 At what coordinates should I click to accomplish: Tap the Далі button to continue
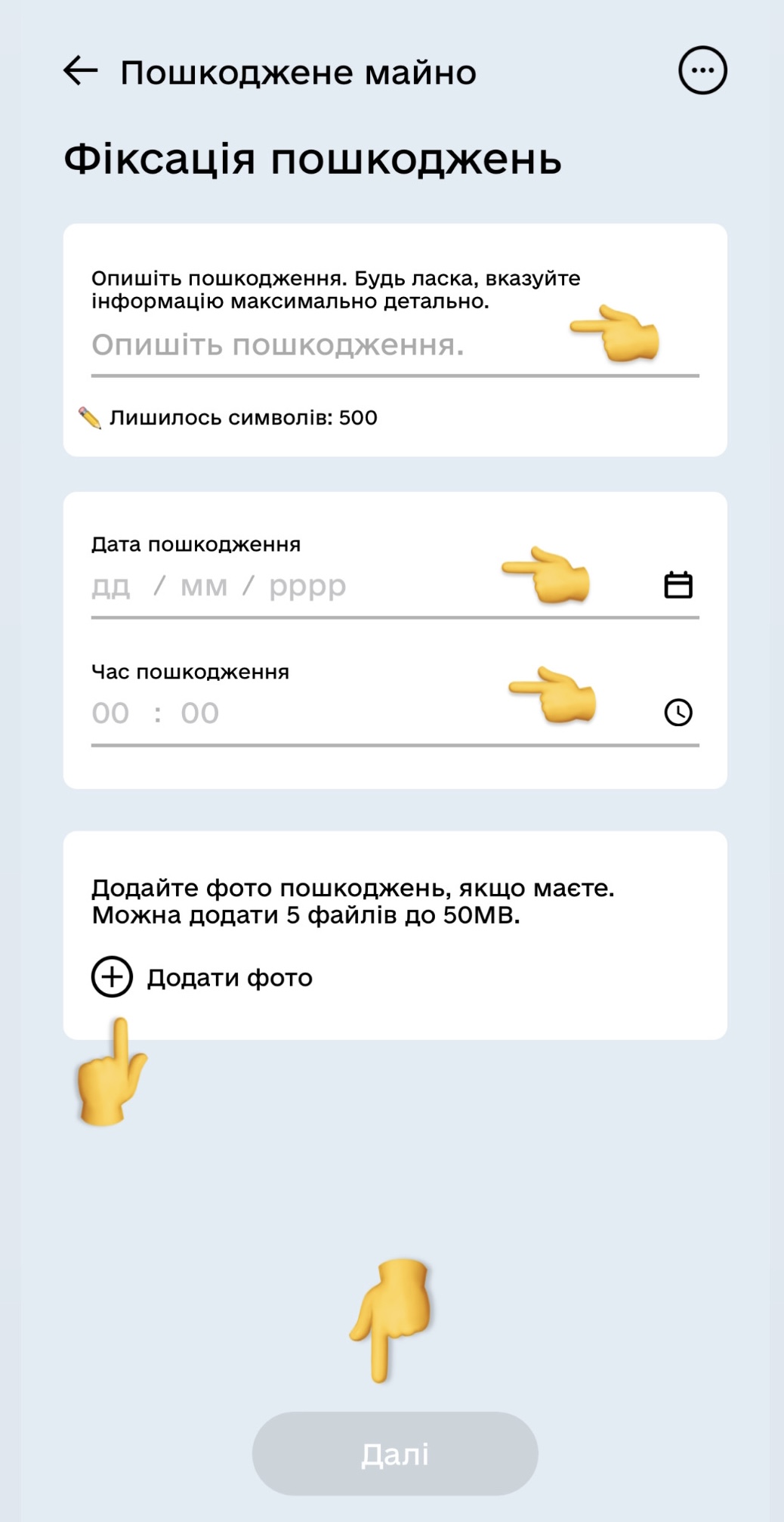point(394,1453)
